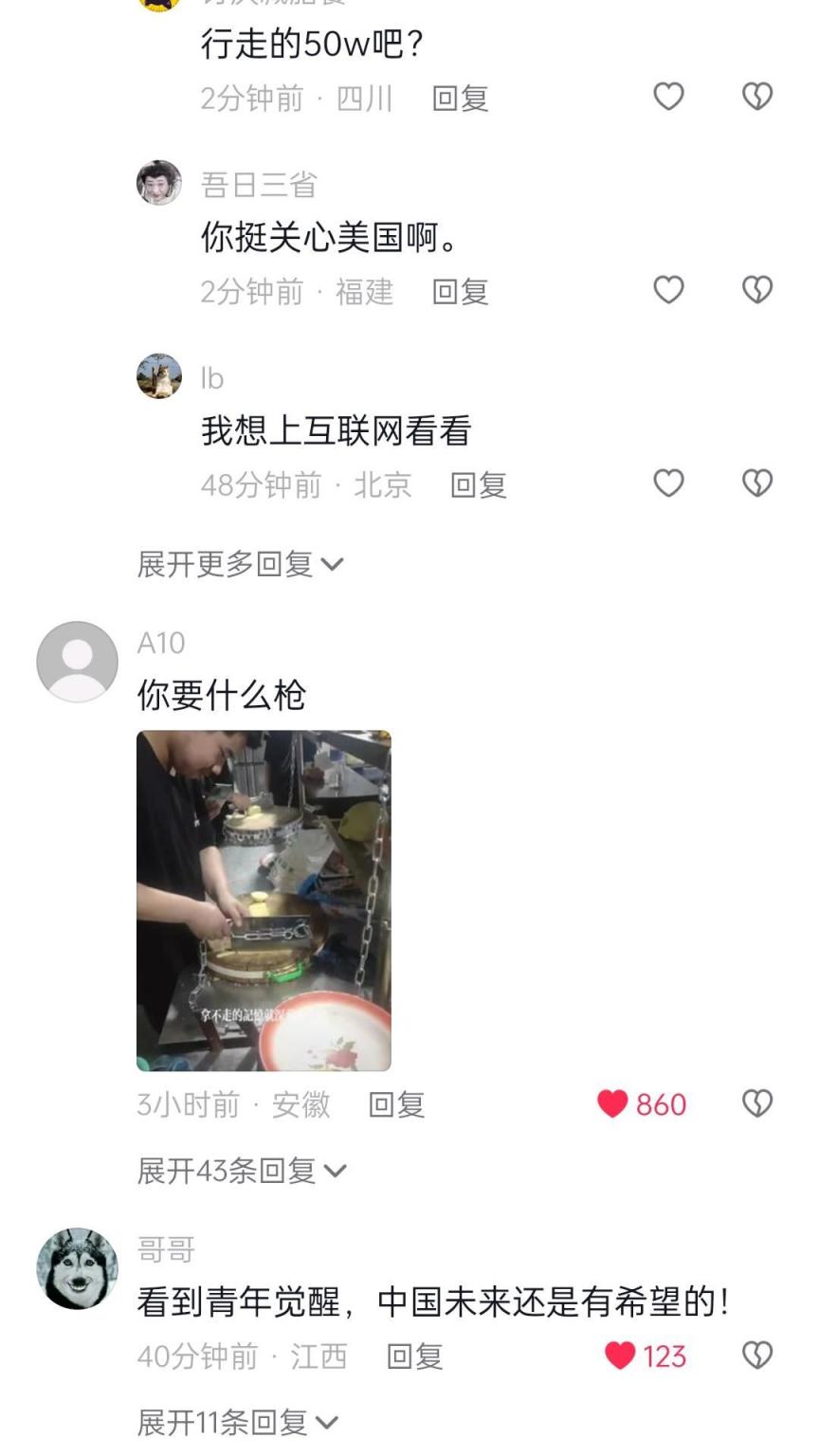Expand 展开更多回复

coord(239,565)
